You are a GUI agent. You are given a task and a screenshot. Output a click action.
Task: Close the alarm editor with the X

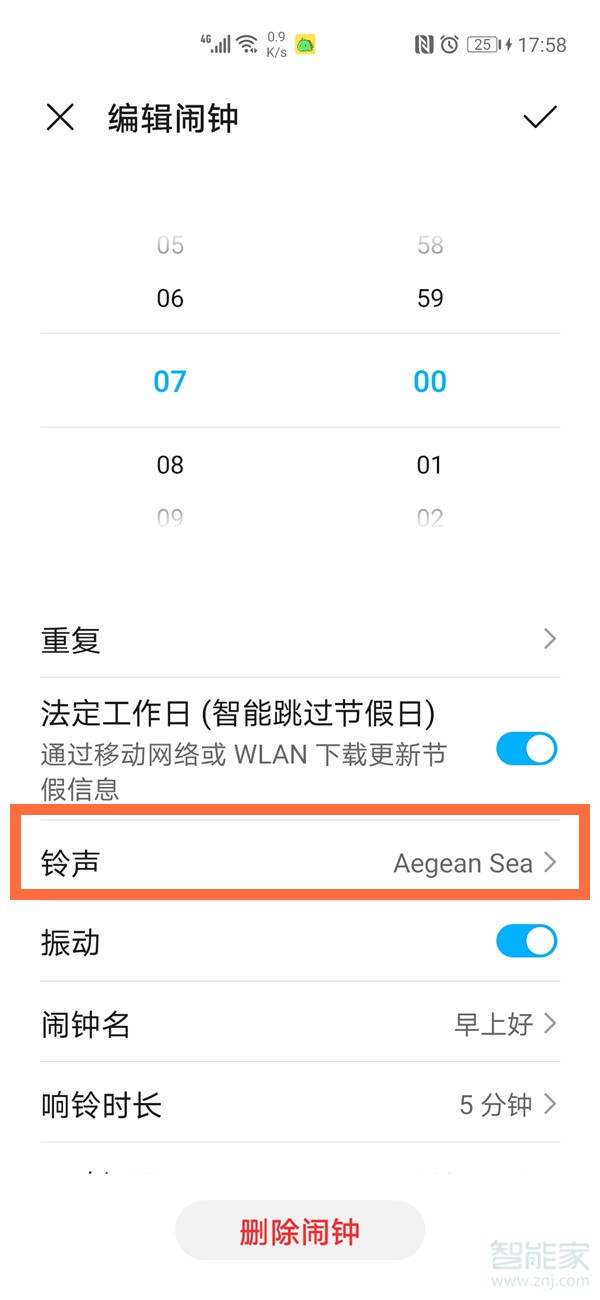pos(61,118)
